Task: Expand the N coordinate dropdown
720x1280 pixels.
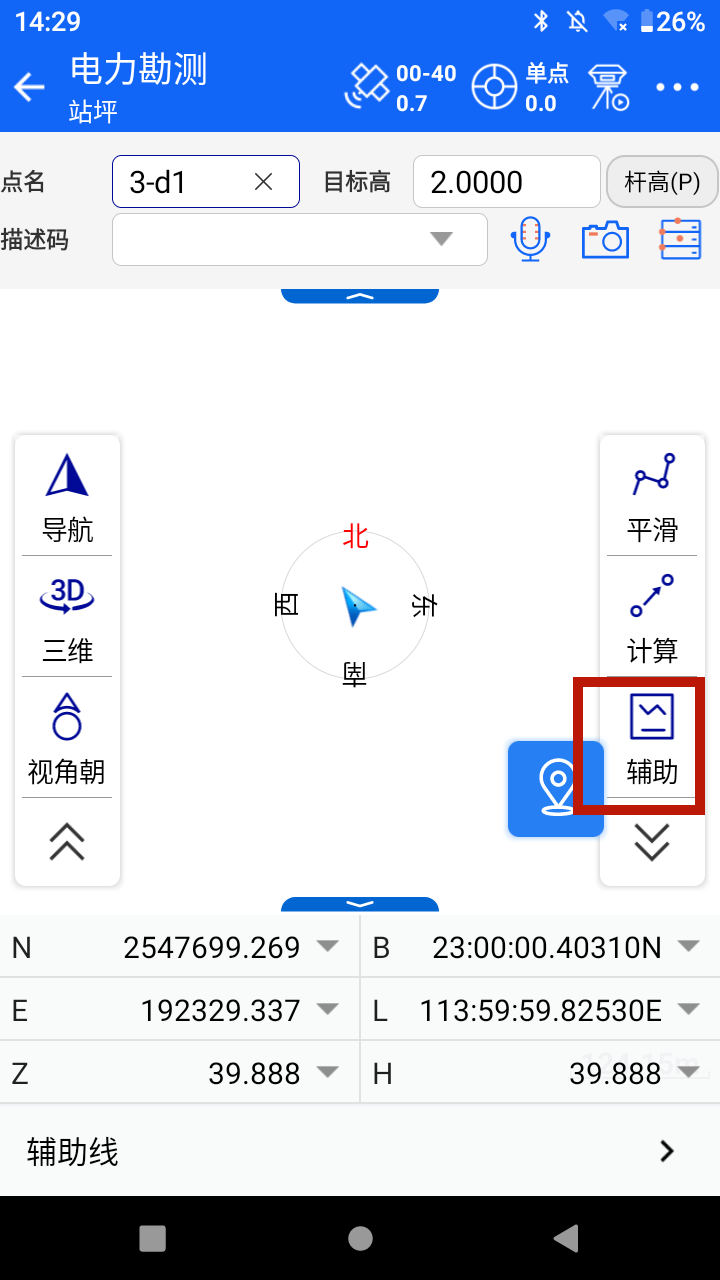Action: [327, 946]
